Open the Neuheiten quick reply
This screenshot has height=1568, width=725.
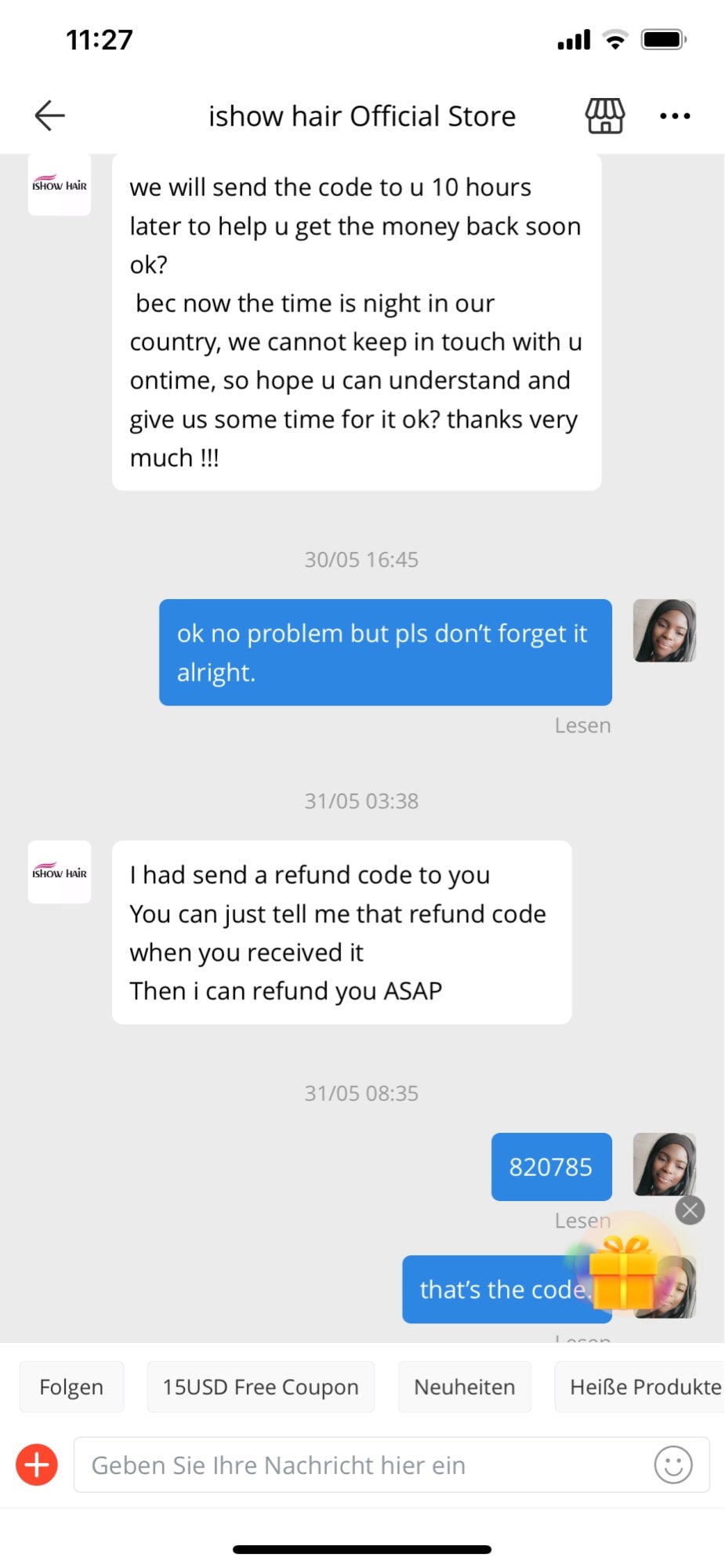point(464,1387)
